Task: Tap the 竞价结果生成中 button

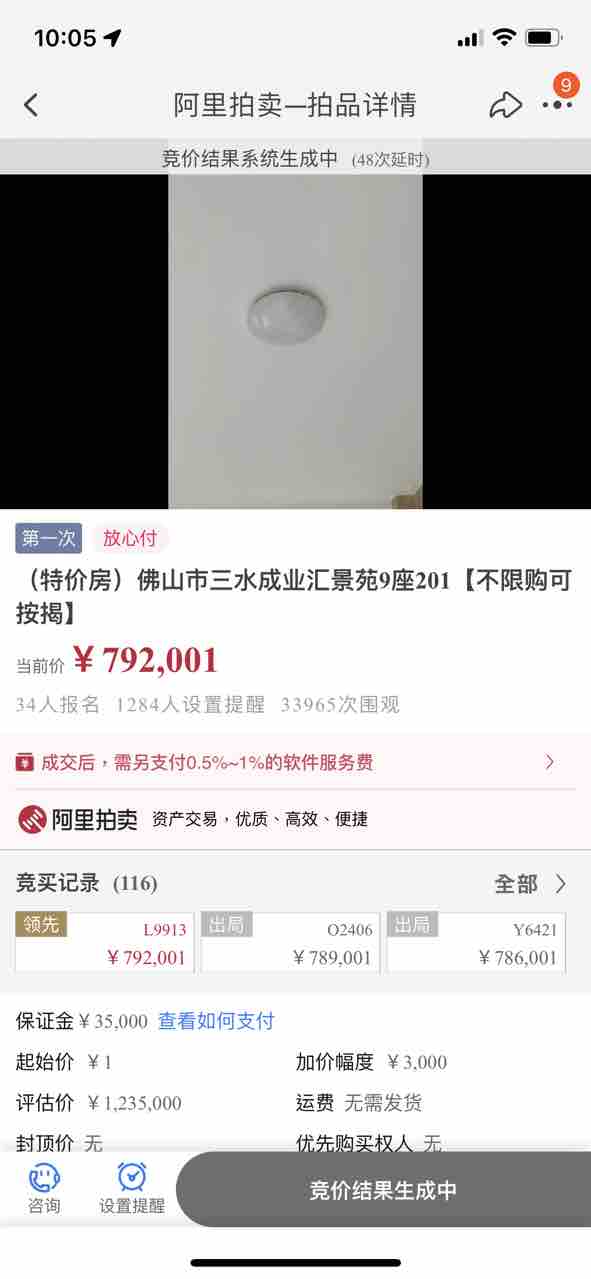Action: pos(383,1189)
